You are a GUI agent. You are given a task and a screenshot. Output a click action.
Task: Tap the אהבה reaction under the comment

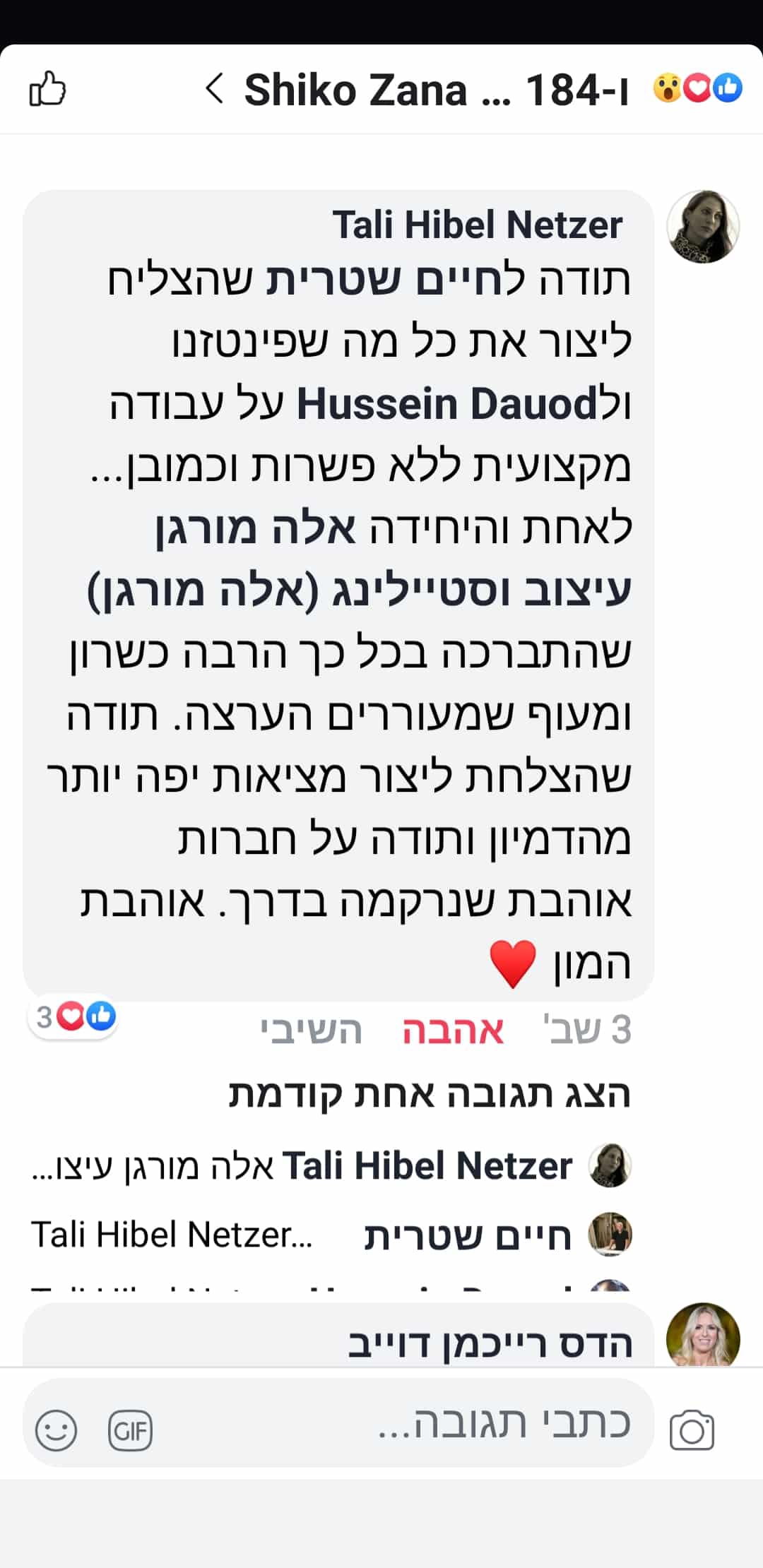[x=453, y=1031]
